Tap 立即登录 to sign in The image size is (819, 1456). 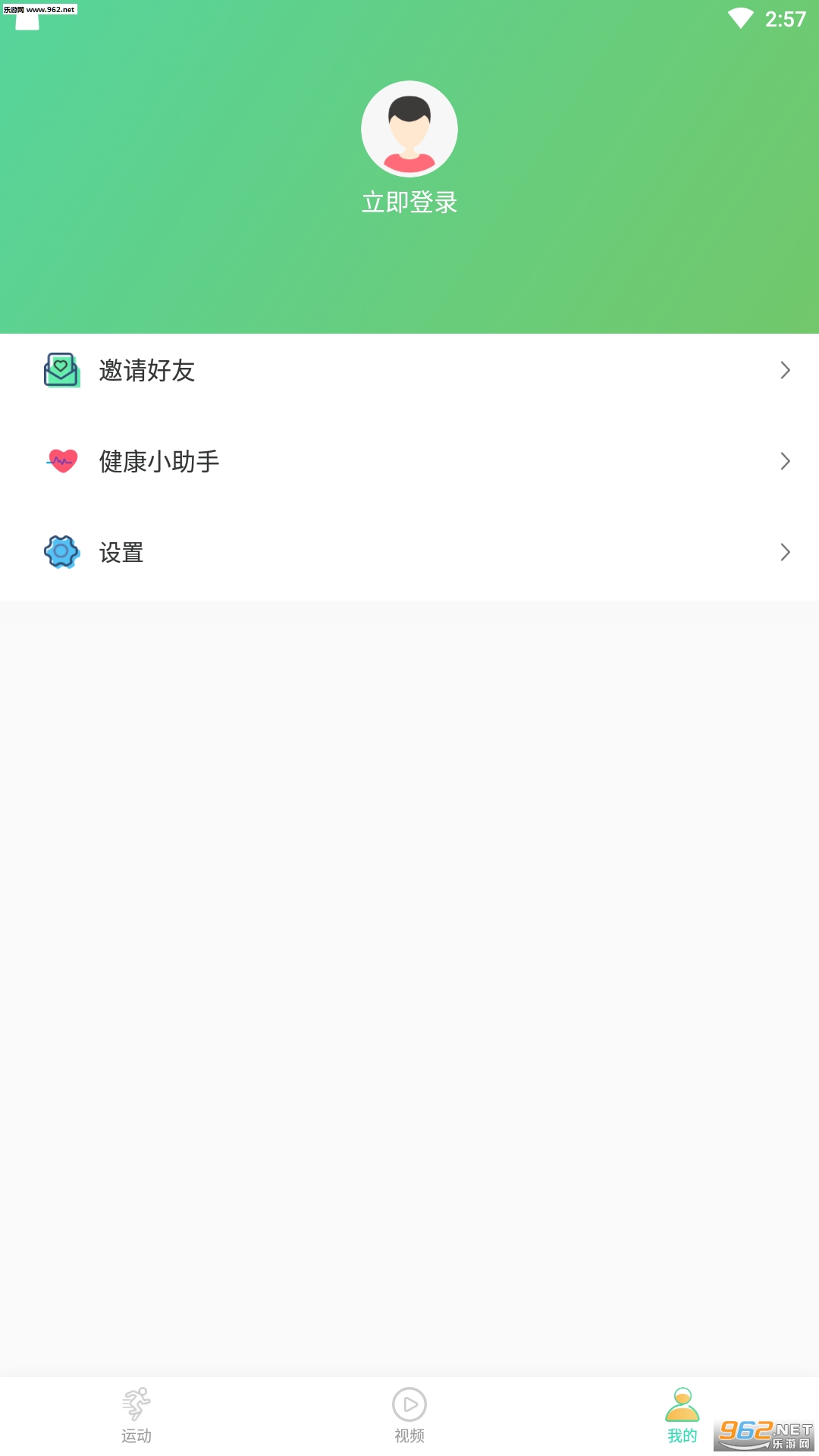click(409, 202)
